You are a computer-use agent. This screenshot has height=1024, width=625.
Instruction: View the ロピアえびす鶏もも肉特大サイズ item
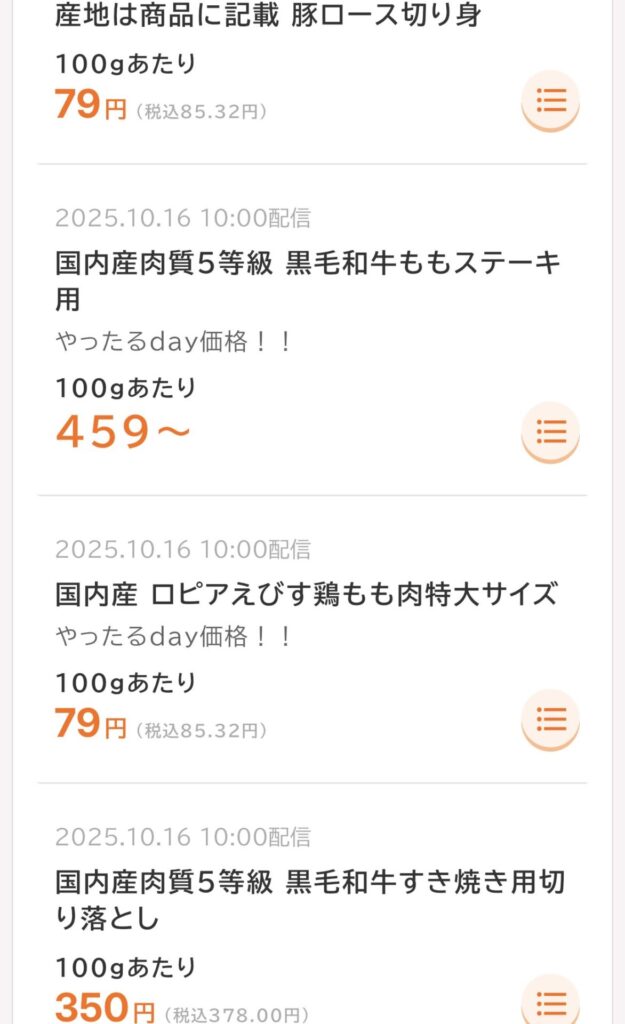click(x=306, y=594)
